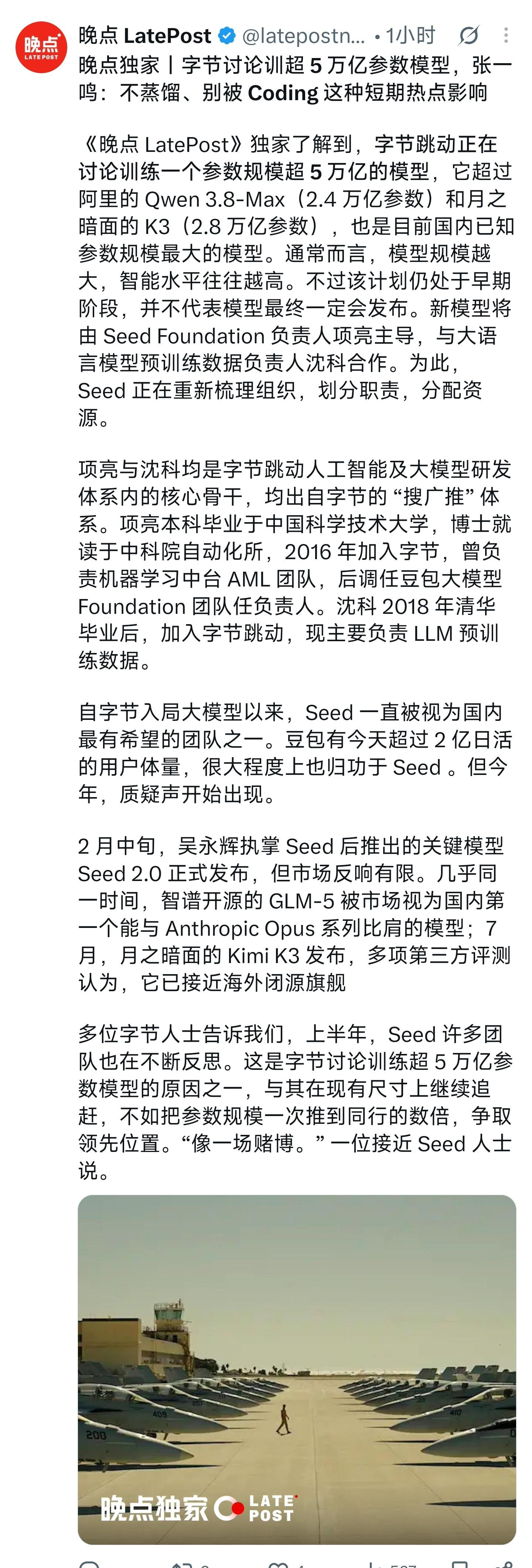The height and width of the screenshot is (1568, 532).
Task: Tap the Grok icon beside the timestamp
Action: (x=469, y=36)
